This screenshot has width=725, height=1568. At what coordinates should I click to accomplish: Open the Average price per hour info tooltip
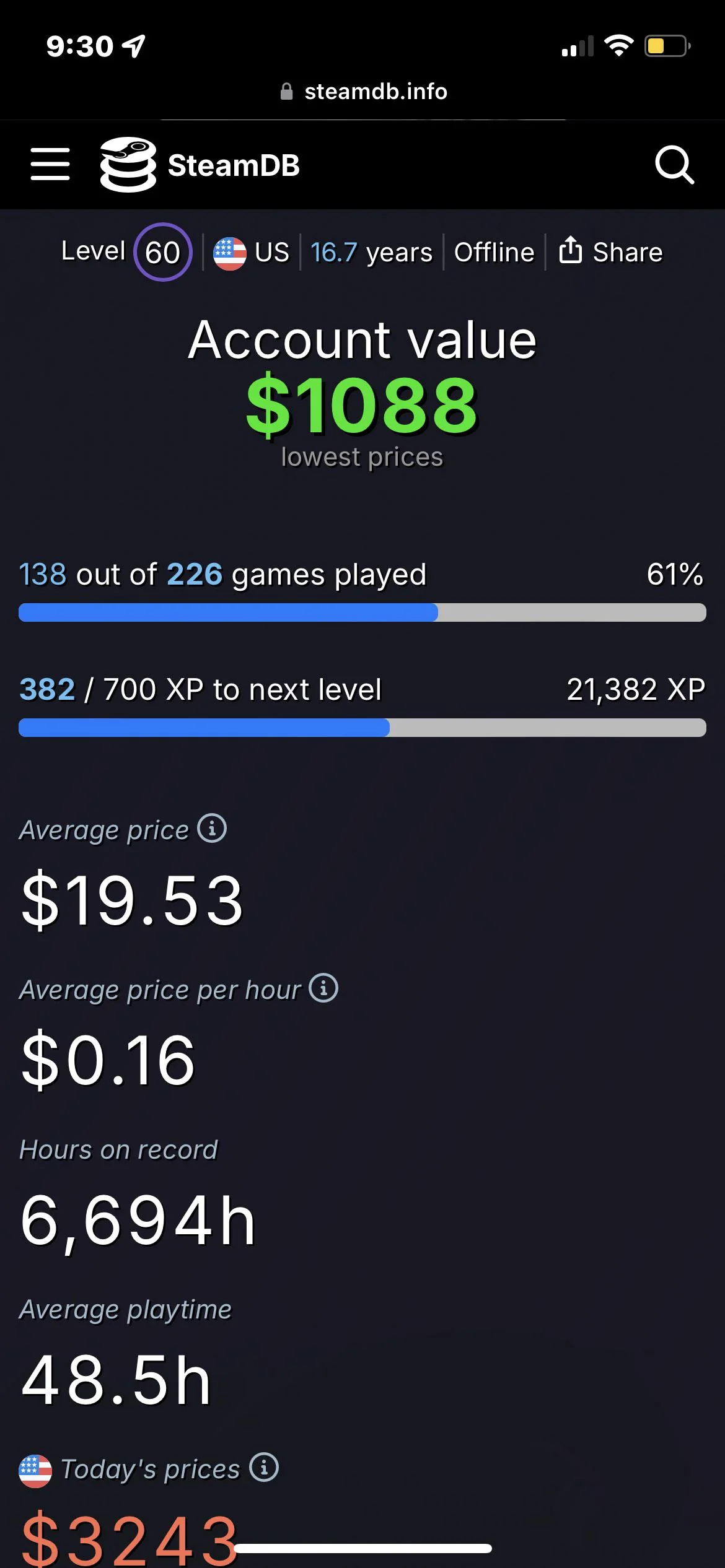tap(325, 988)
